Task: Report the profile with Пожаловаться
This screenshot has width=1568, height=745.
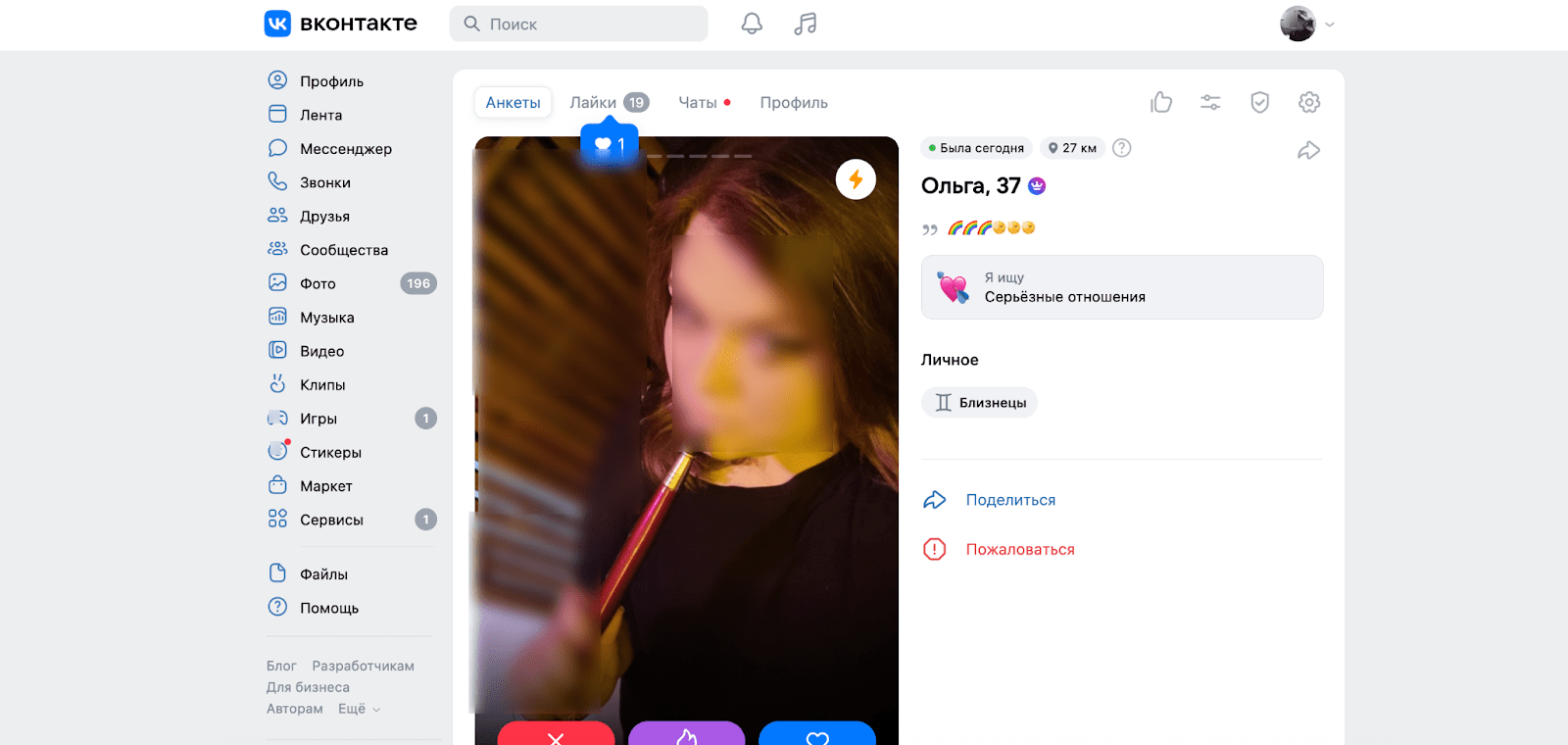Action: (x=1019, y=550)
